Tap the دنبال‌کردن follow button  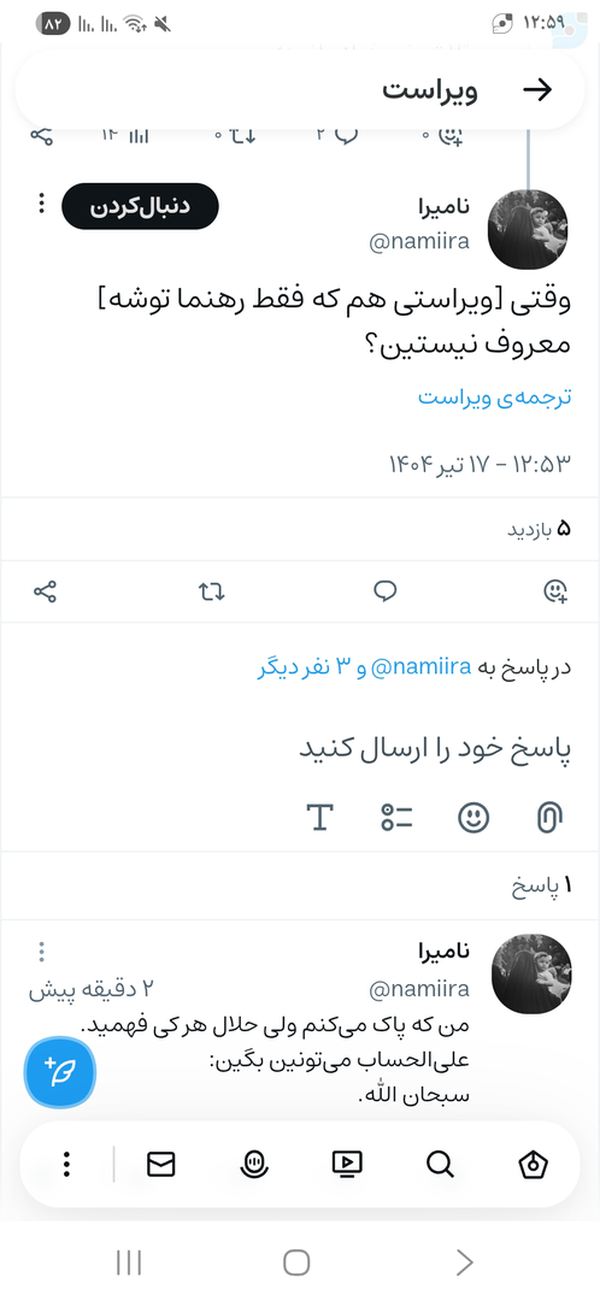pyautogui.click(x=140, y=207)
